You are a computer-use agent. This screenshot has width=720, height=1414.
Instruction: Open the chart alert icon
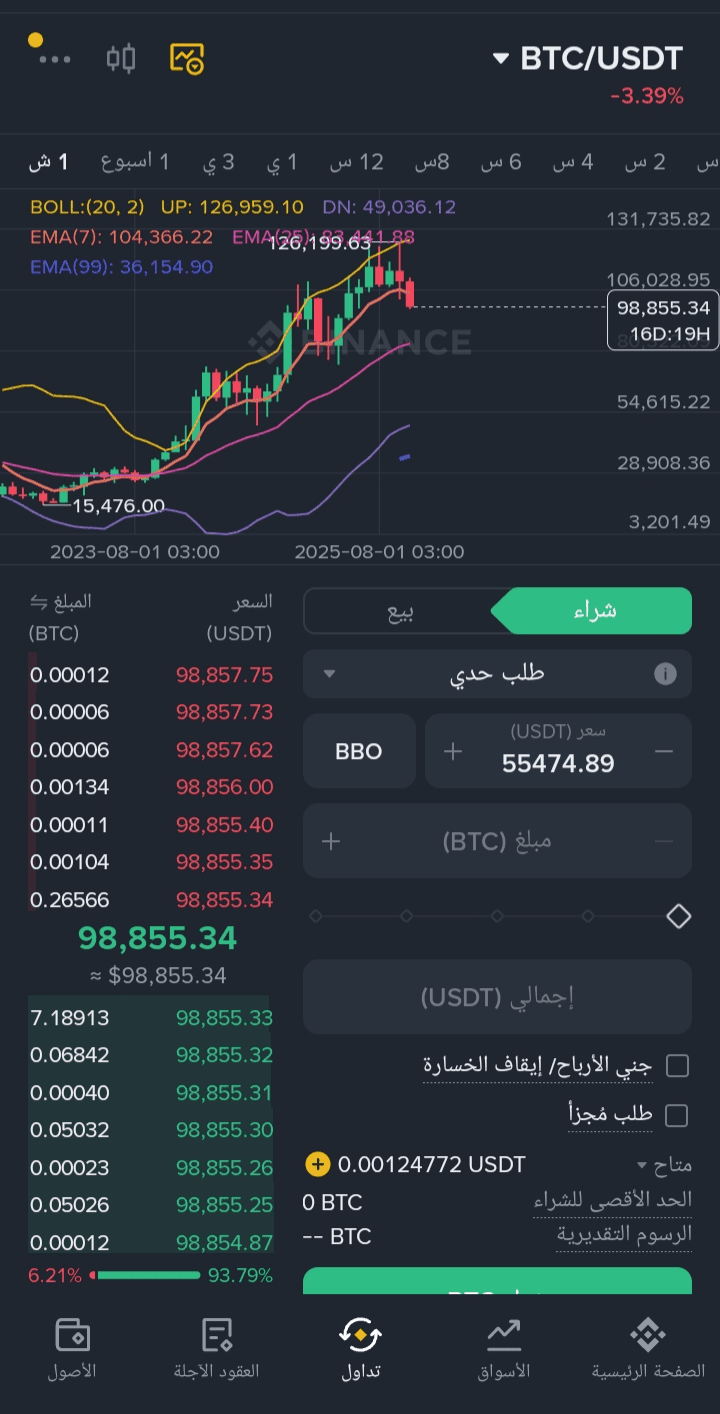point(187,58)
